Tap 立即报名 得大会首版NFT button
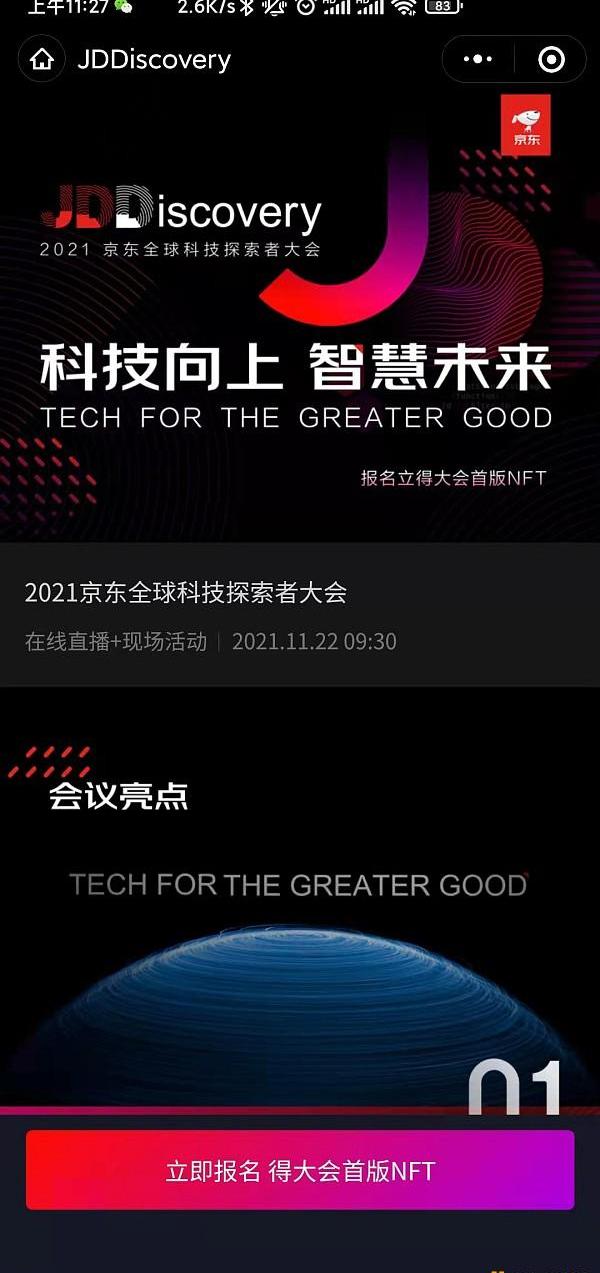Image resolution: width=600 pixels, height=1273 pixels. [x=300, y=1171]
